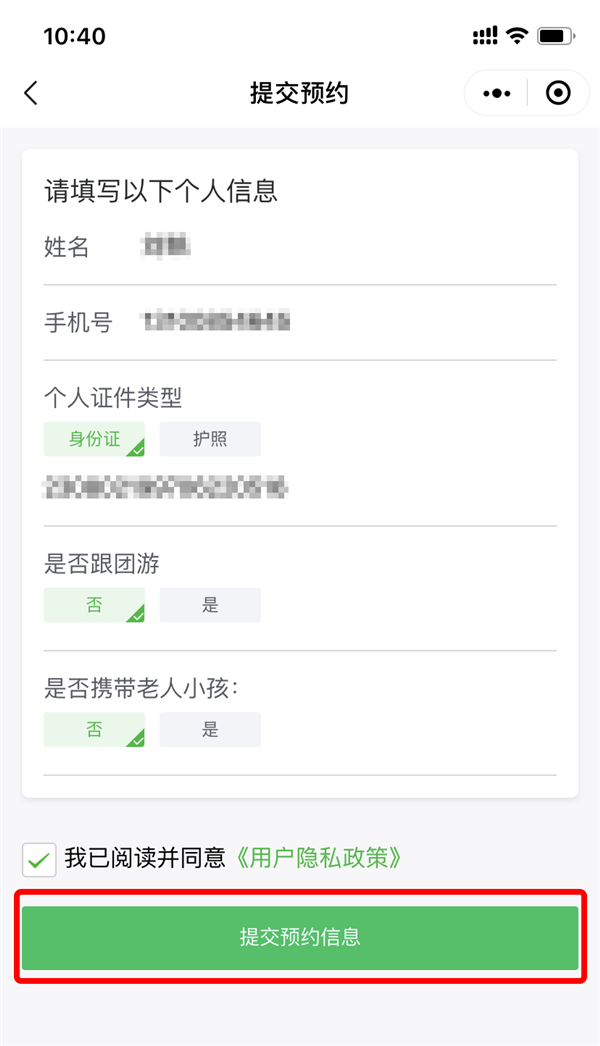Uncheck the 我已阅读并同意 checkbox
The image size is (600, 1046).
[39, 859]
